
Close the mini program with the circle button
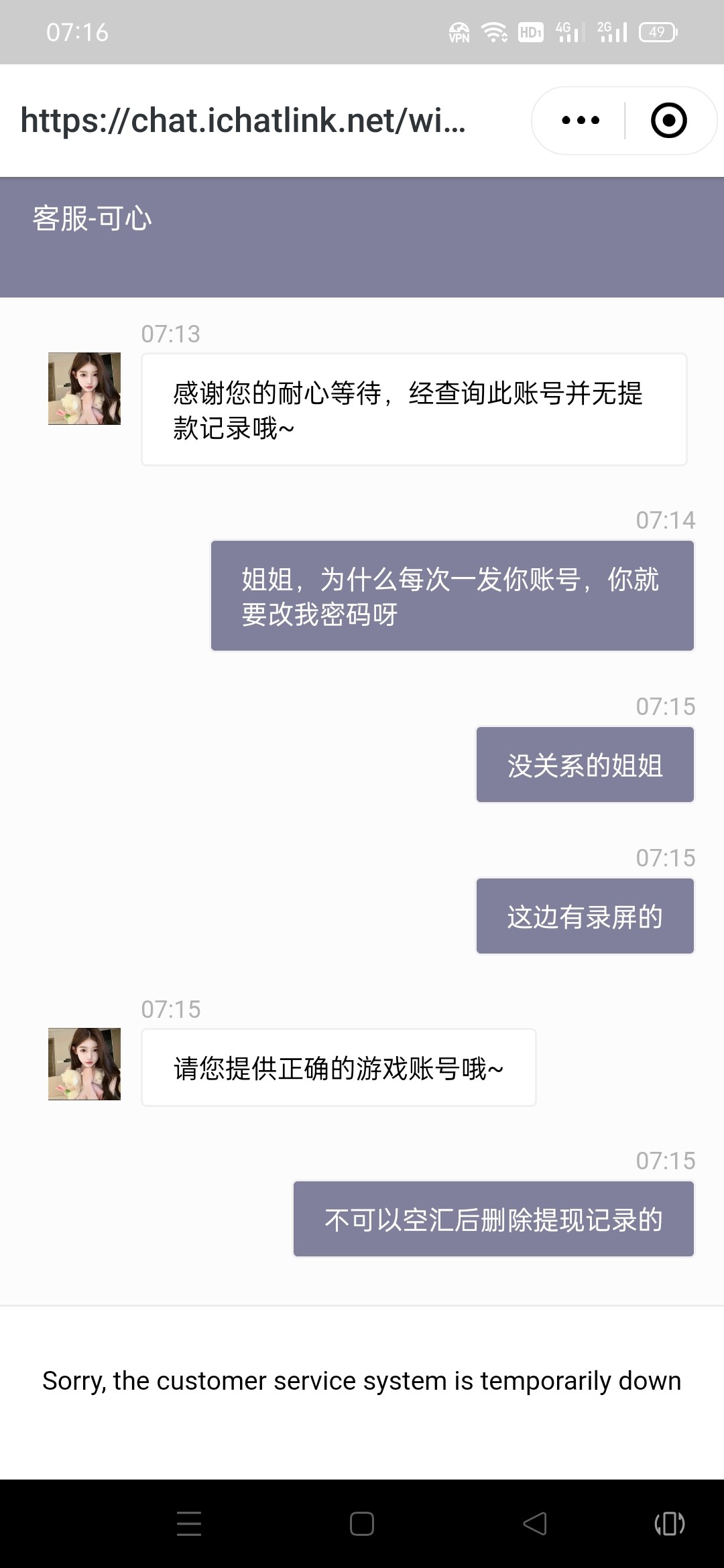pyautogui.click(x=668, y=121)
